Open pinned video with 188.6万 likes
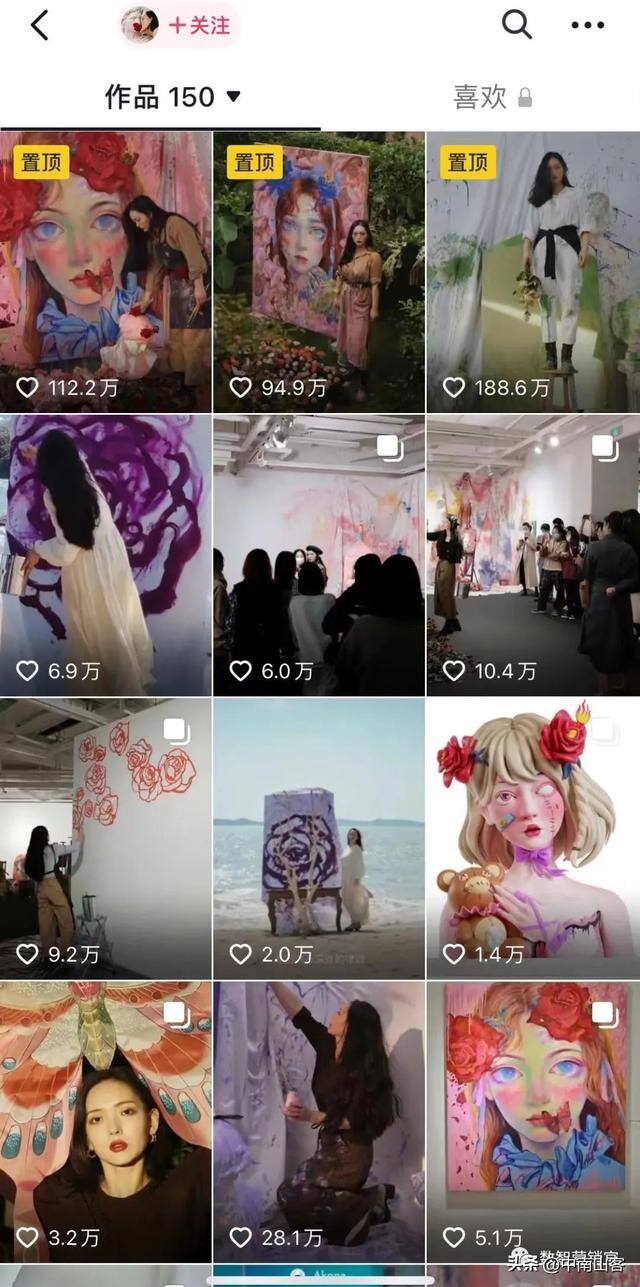 point(533,272)
